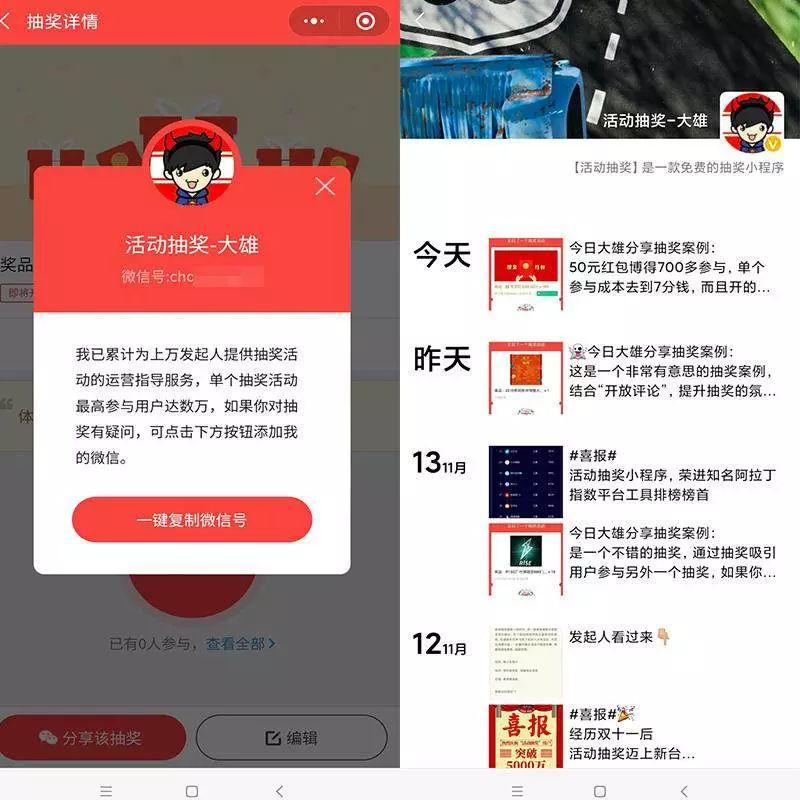The height and width of the screenshot is (800, 800).
Task: Tap 一键复制微信号 to copy the WeChat ID
Action: [192, 520]
